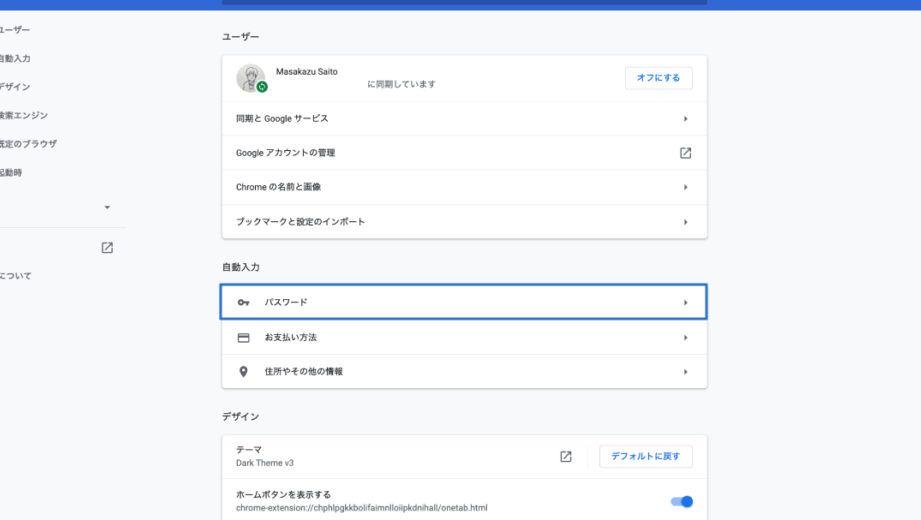The image size is (921, 520).
Task: Open the について sidebar item
Action: point(15,276)
